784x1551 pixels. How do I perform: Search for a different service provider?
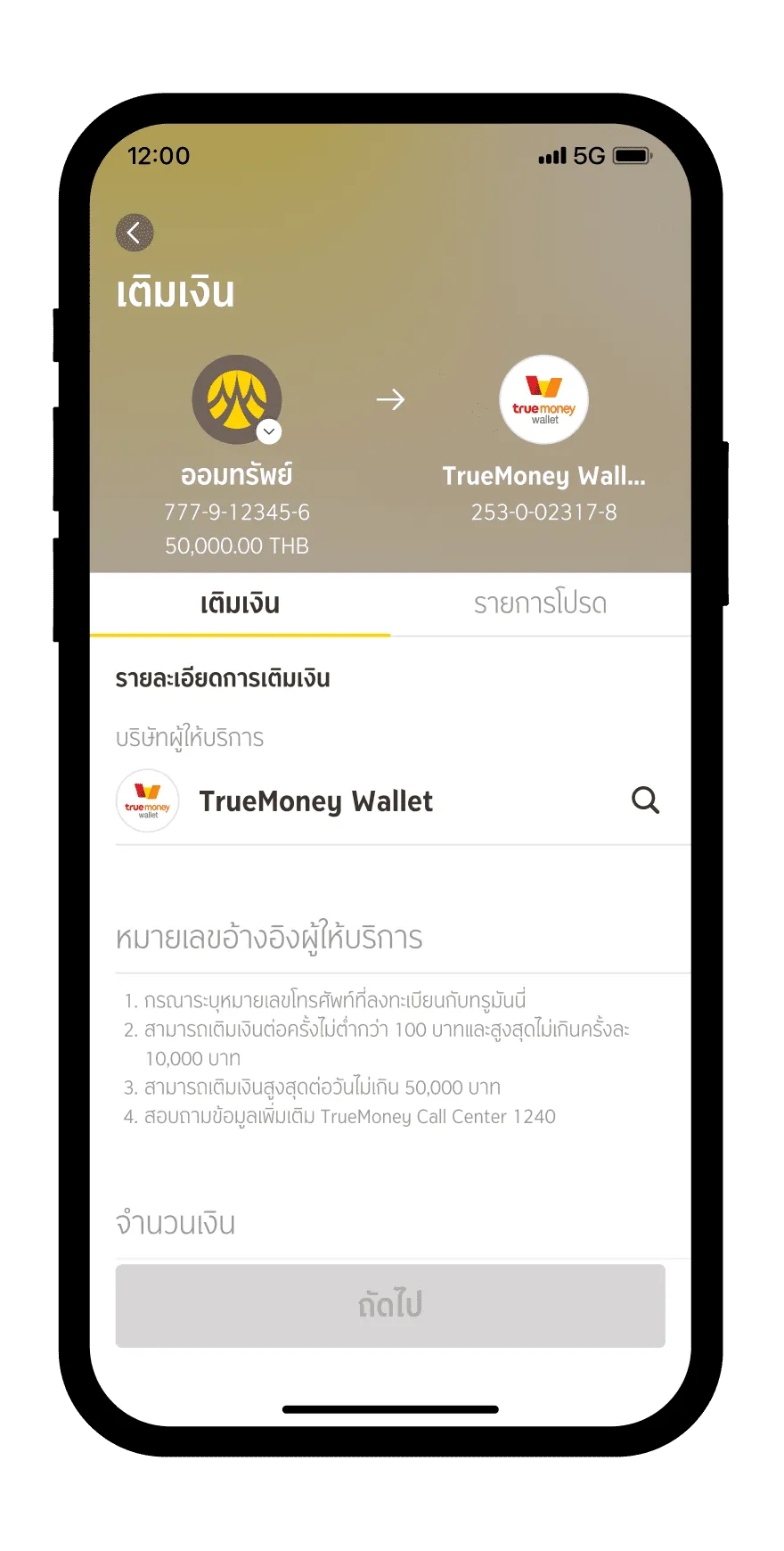(645, 800)
